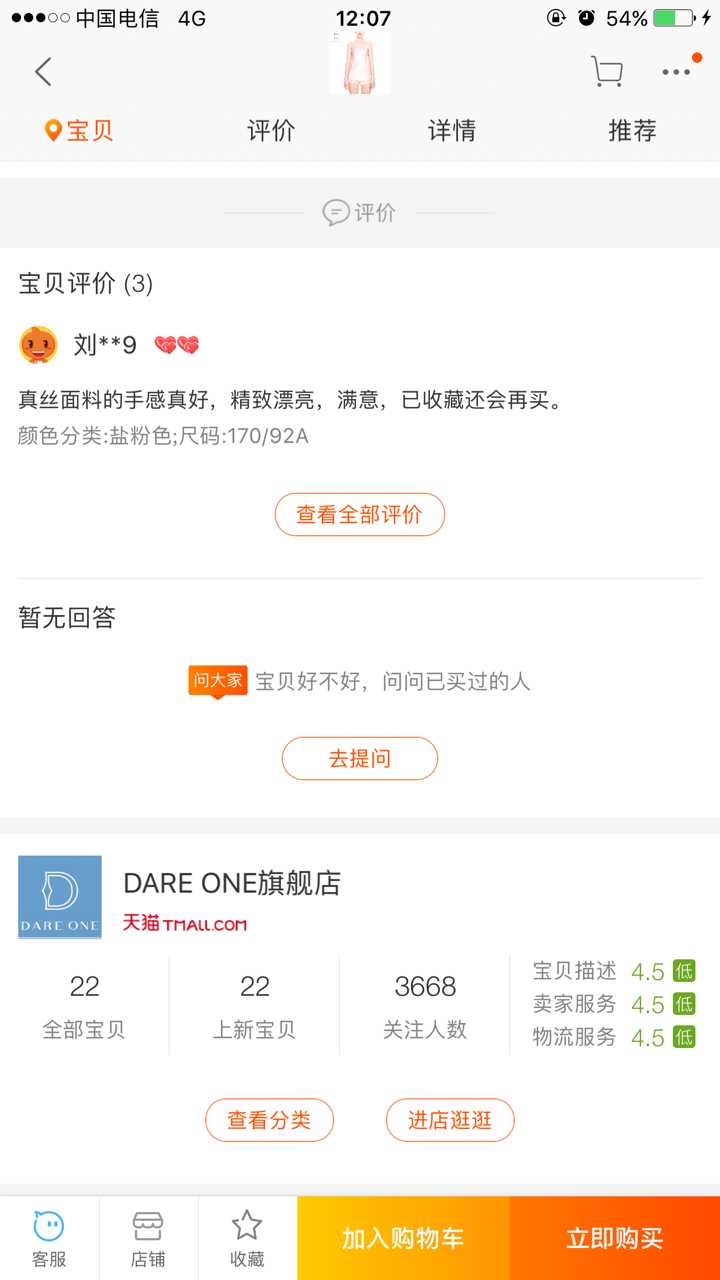Open the DARE ONE旗舰店 store header
Viewport: 720px width, 1280px height.
pos(232,884)
